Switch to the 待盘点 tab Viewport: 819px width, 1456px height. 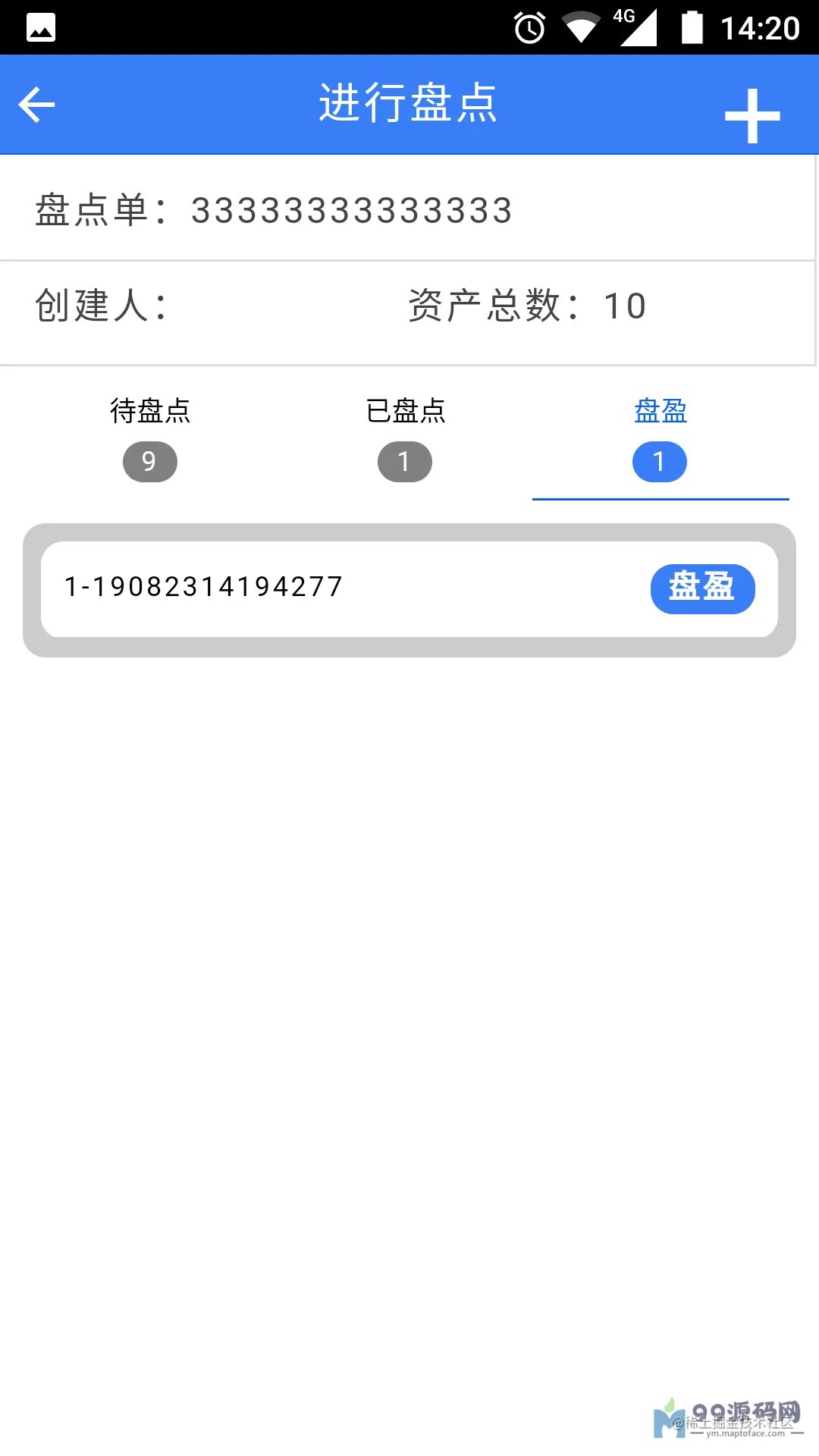coord(150,438)
